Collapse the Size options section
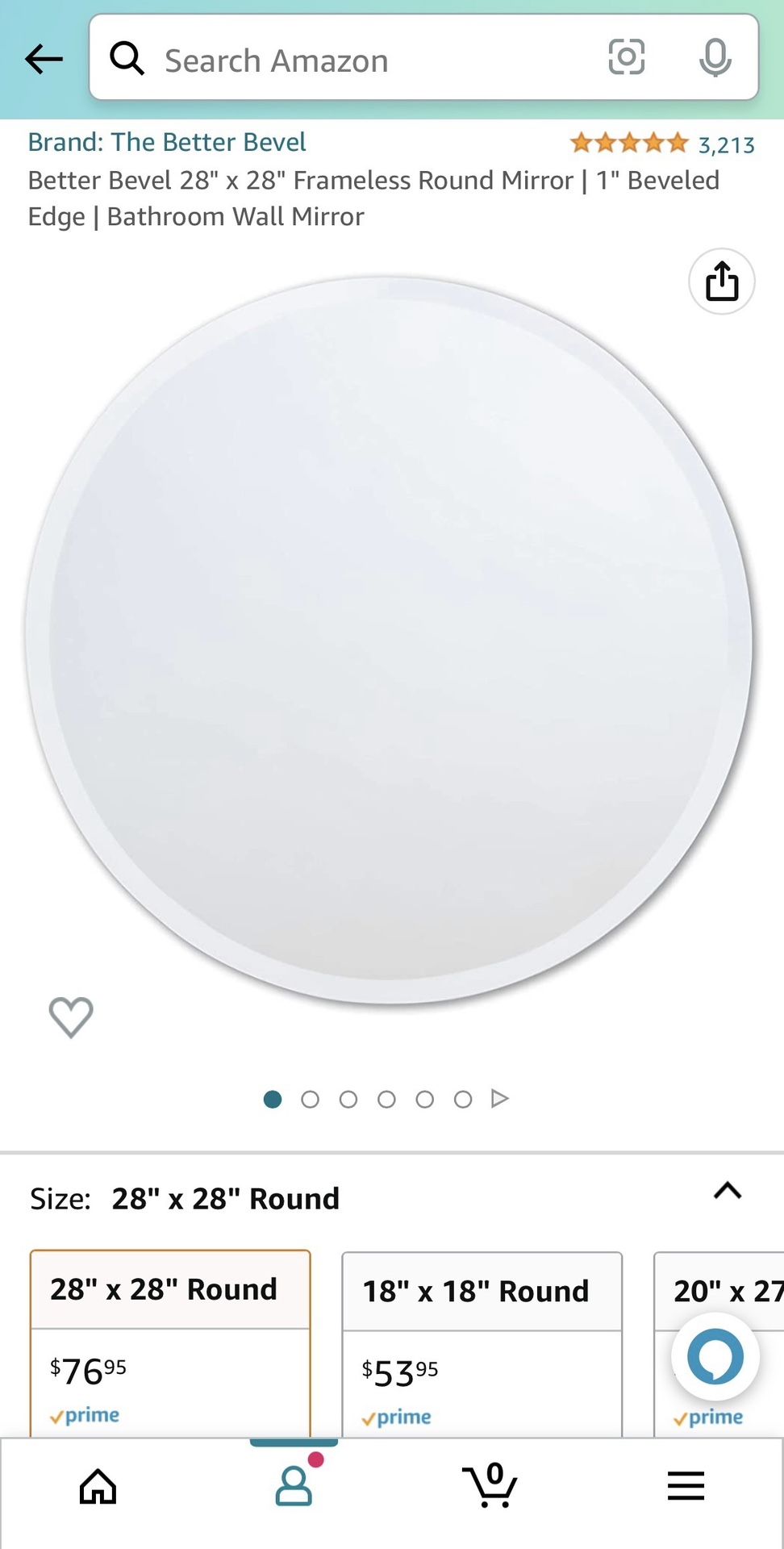This screenshot has height=1549, width=784. (727, 1192)
